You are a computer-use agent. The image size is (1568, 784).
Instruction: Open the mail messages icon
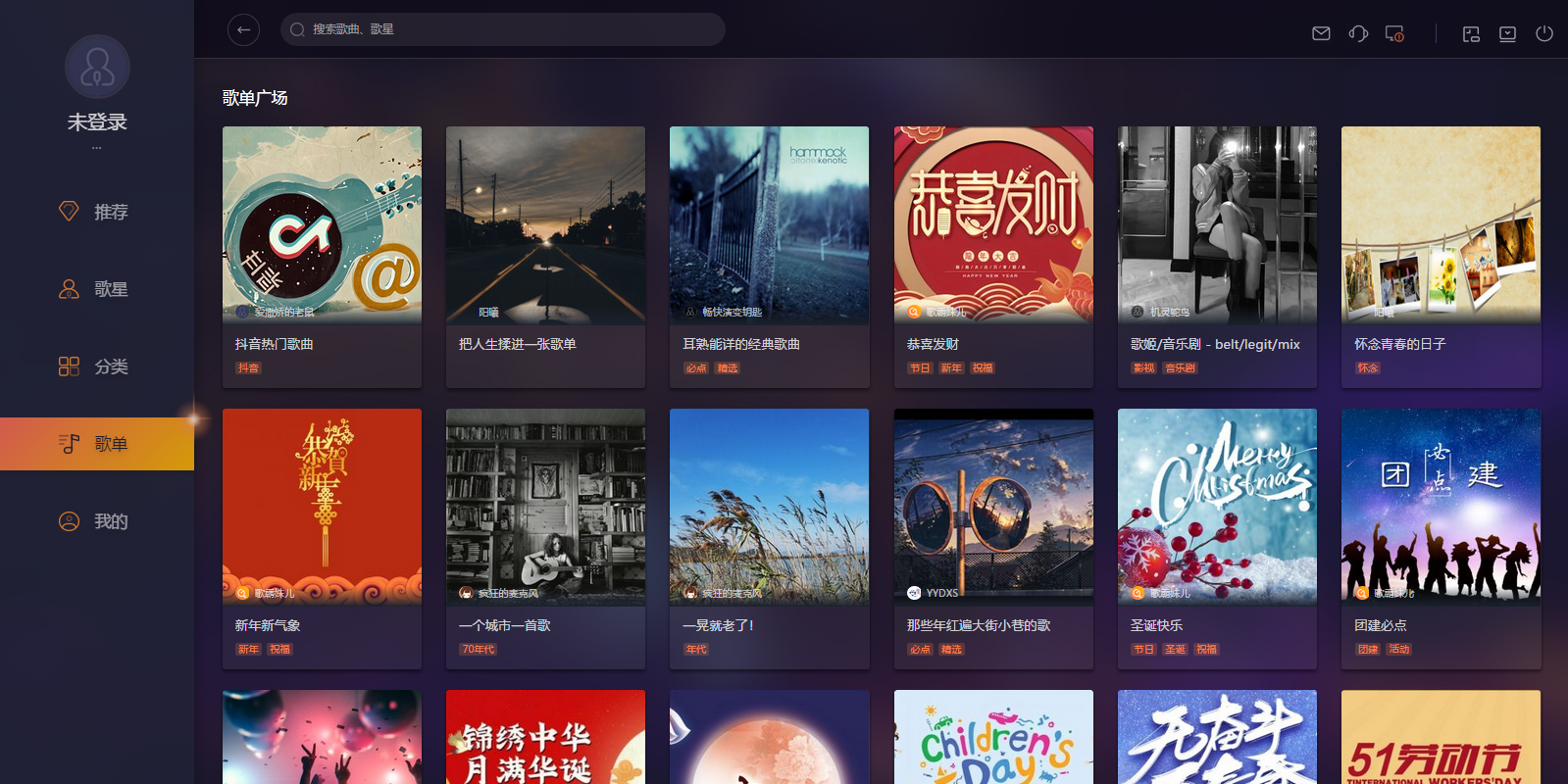pyautogui.click(x=1321, y=33)
